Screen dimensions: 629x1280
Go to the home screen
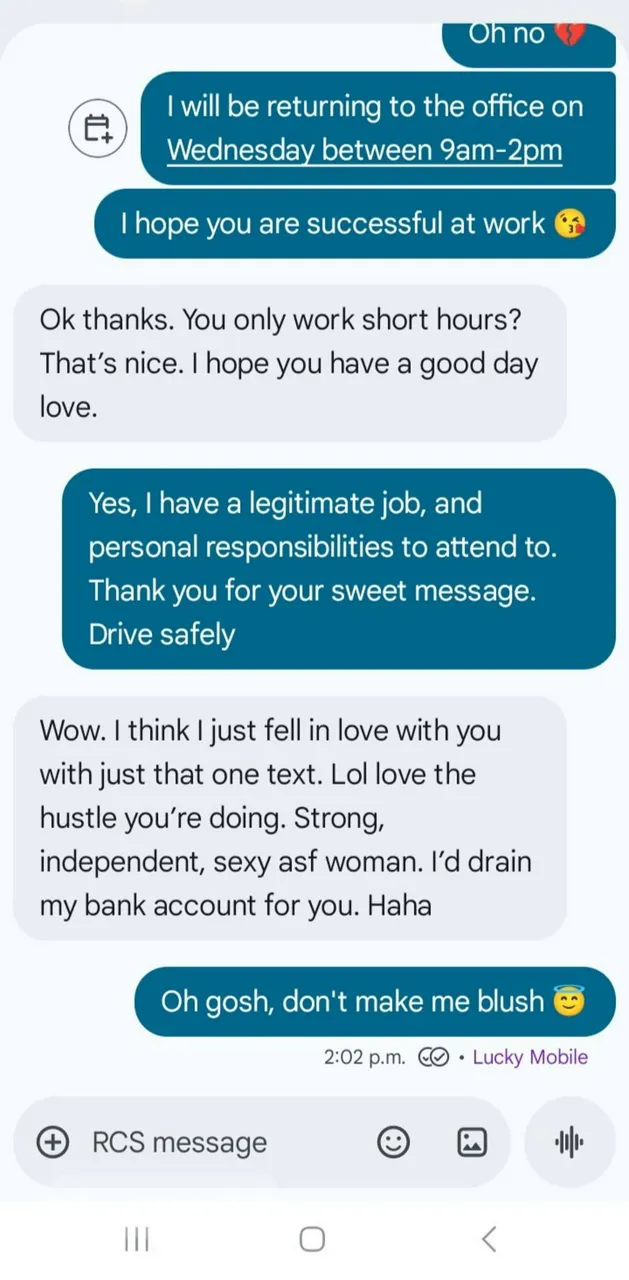tap(312, 1239)
